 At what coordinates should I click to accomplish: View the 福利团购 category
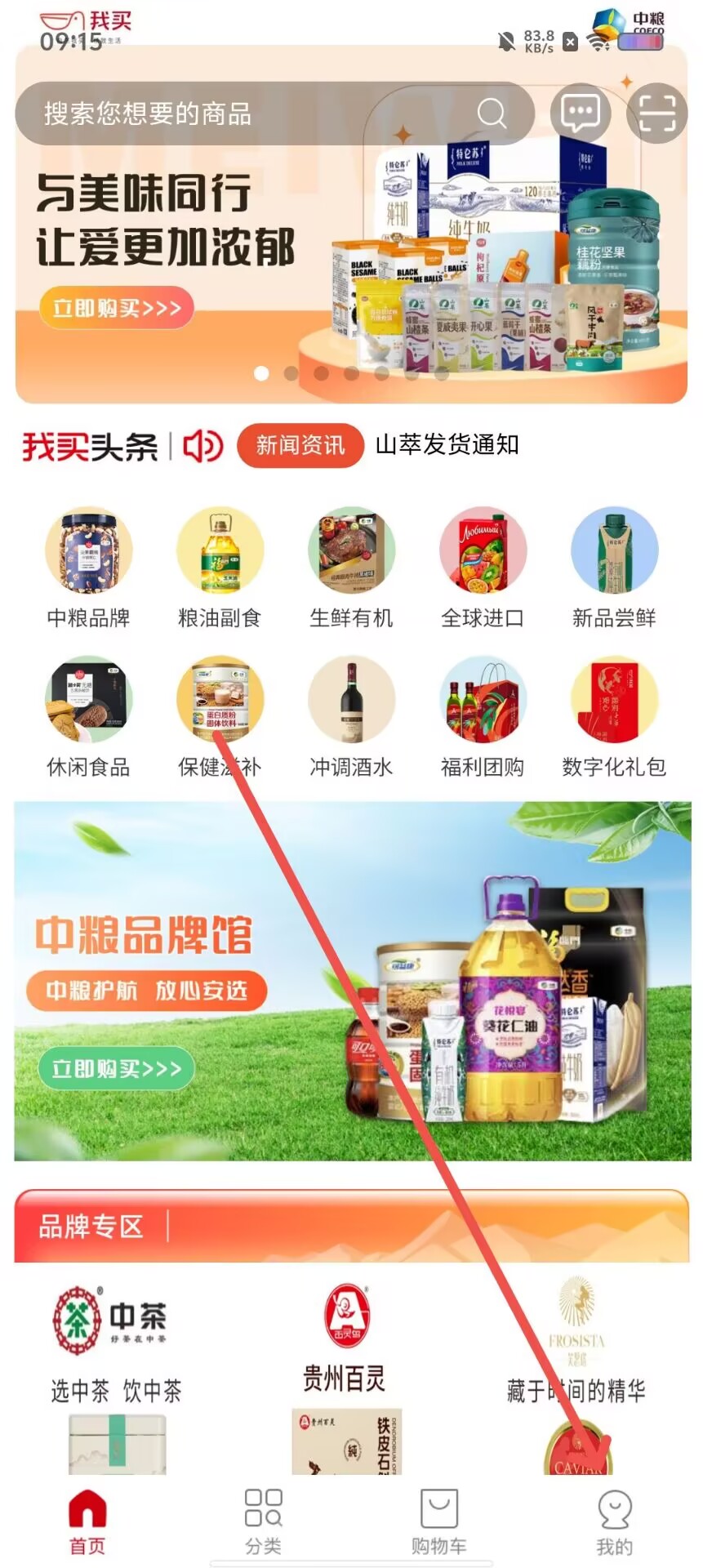pos(483,716)
